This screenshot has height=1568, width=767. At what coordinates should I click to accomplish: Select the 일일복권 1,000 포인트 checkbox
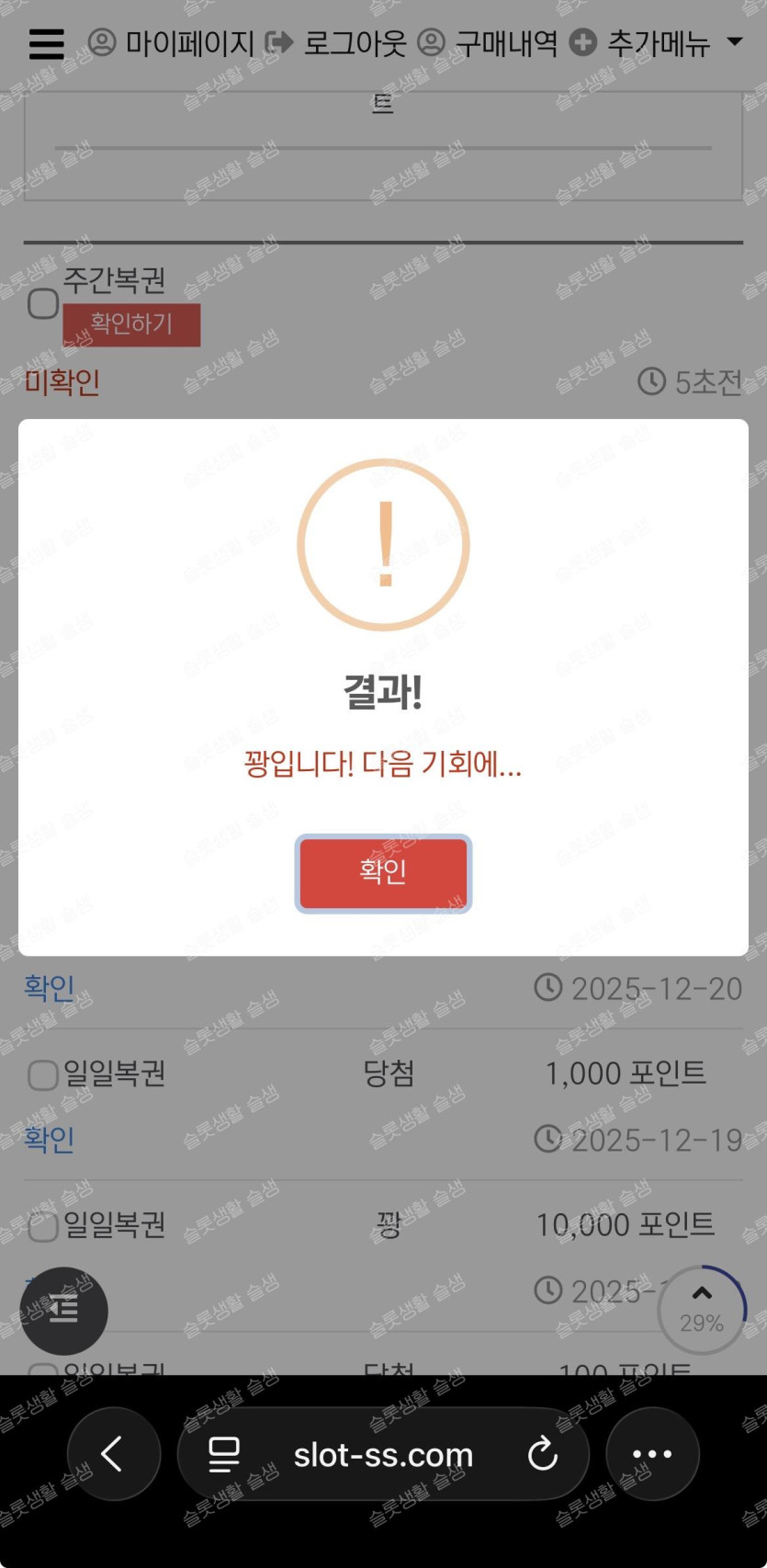[x=43, y=1074]
